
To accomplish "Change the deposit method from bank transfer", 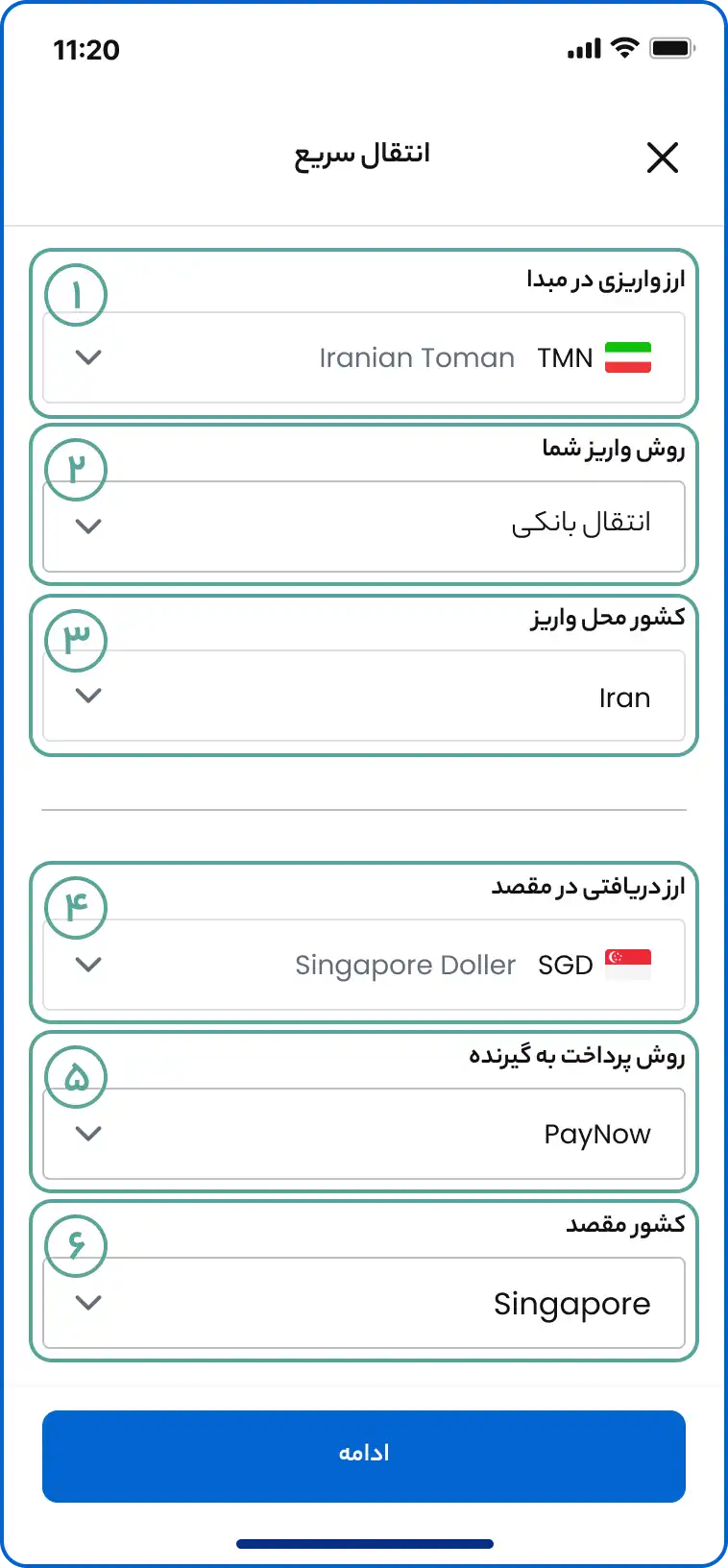I will [364, 526].
